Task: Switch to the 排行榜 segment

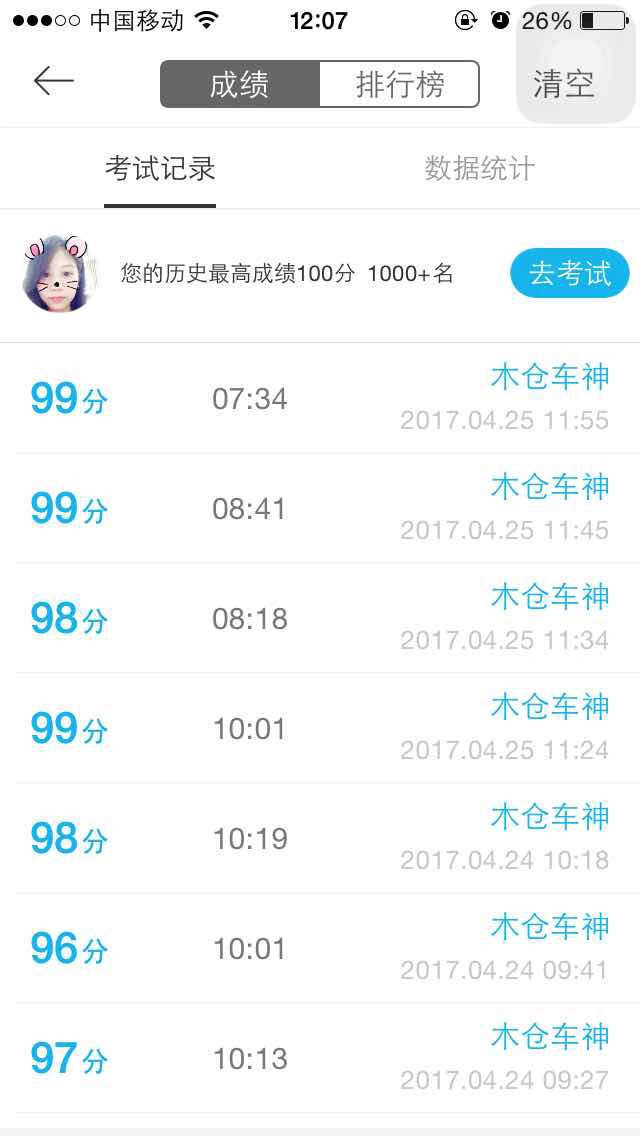Action: coord(399,84)
